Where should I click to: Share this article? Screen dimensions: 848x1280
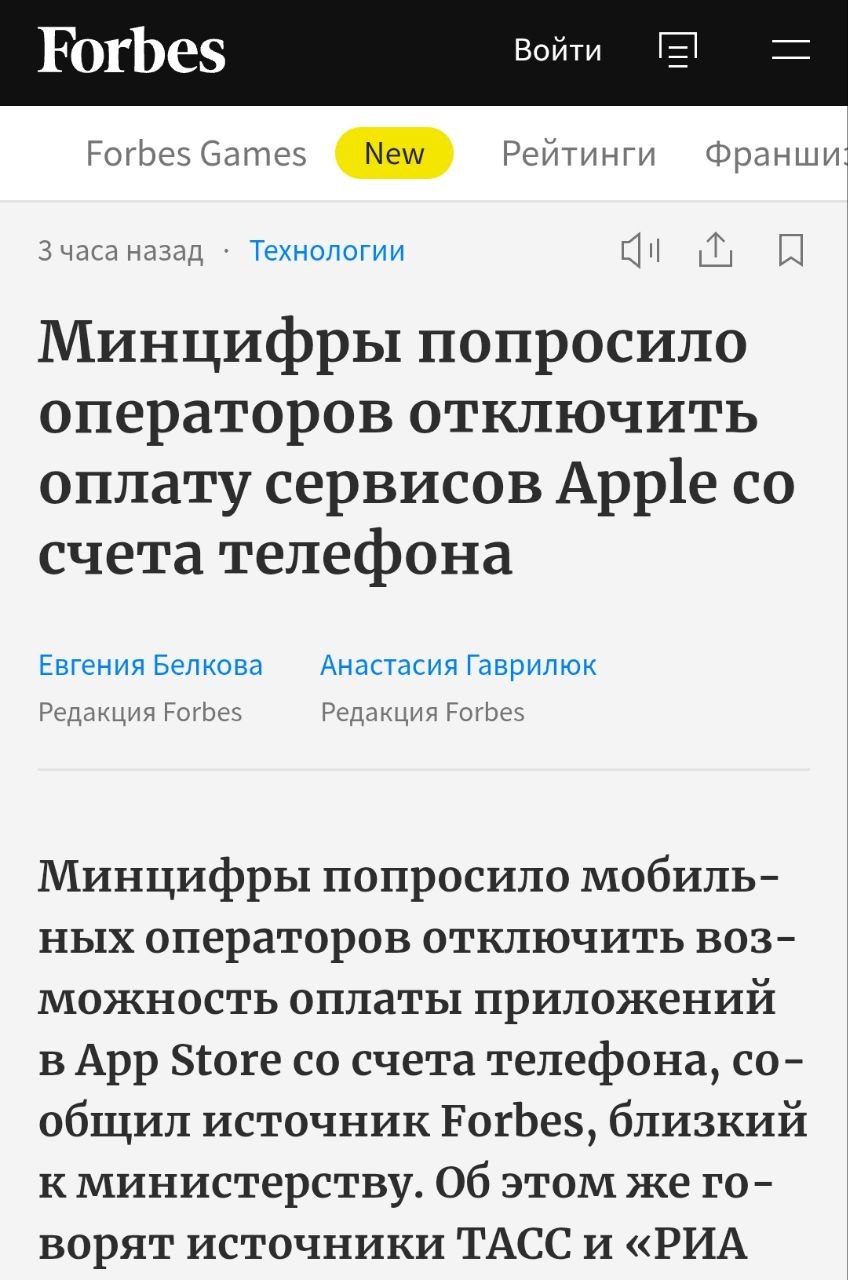tap(716, 250)
